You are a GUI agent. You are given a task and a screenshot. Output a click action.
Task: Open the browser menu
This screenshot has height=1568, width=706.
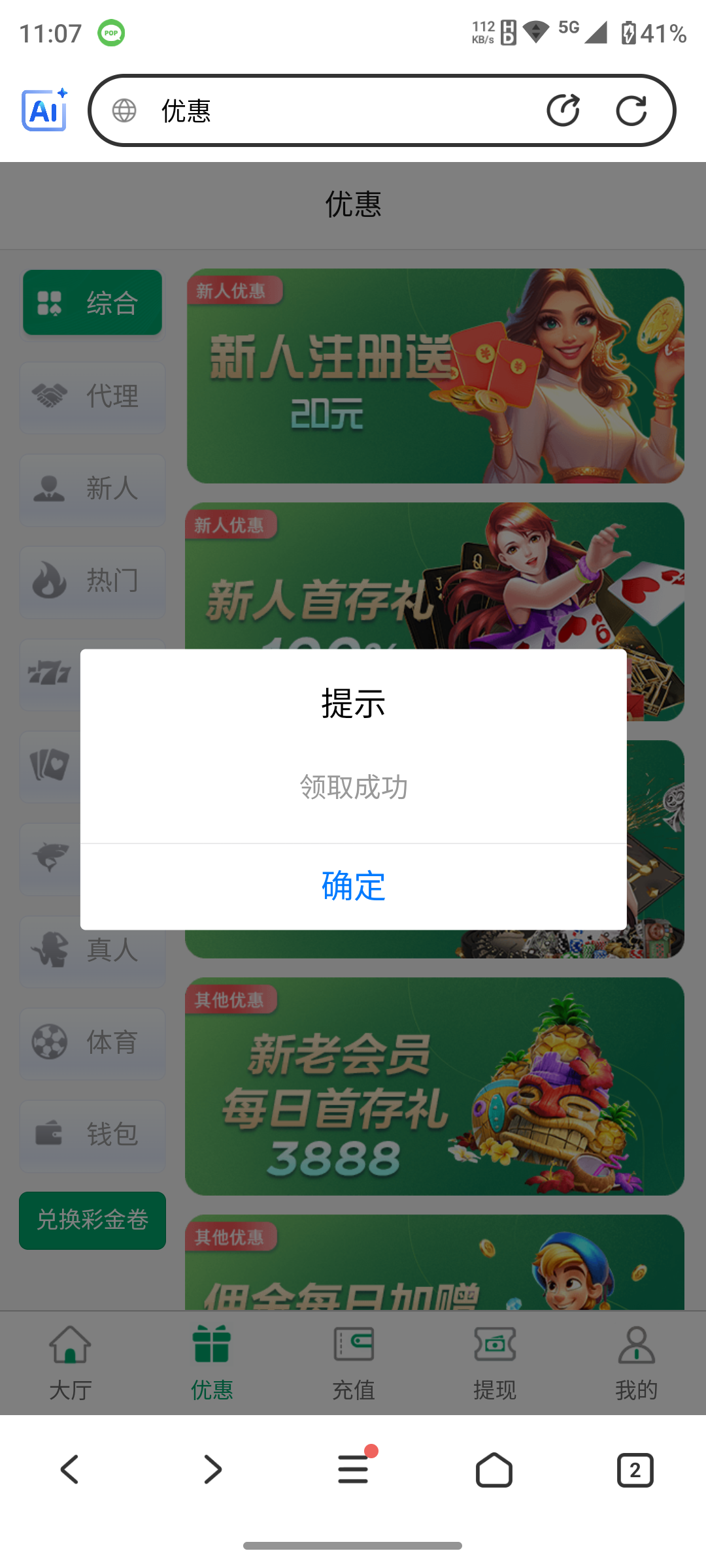(x=354, y=1470)
